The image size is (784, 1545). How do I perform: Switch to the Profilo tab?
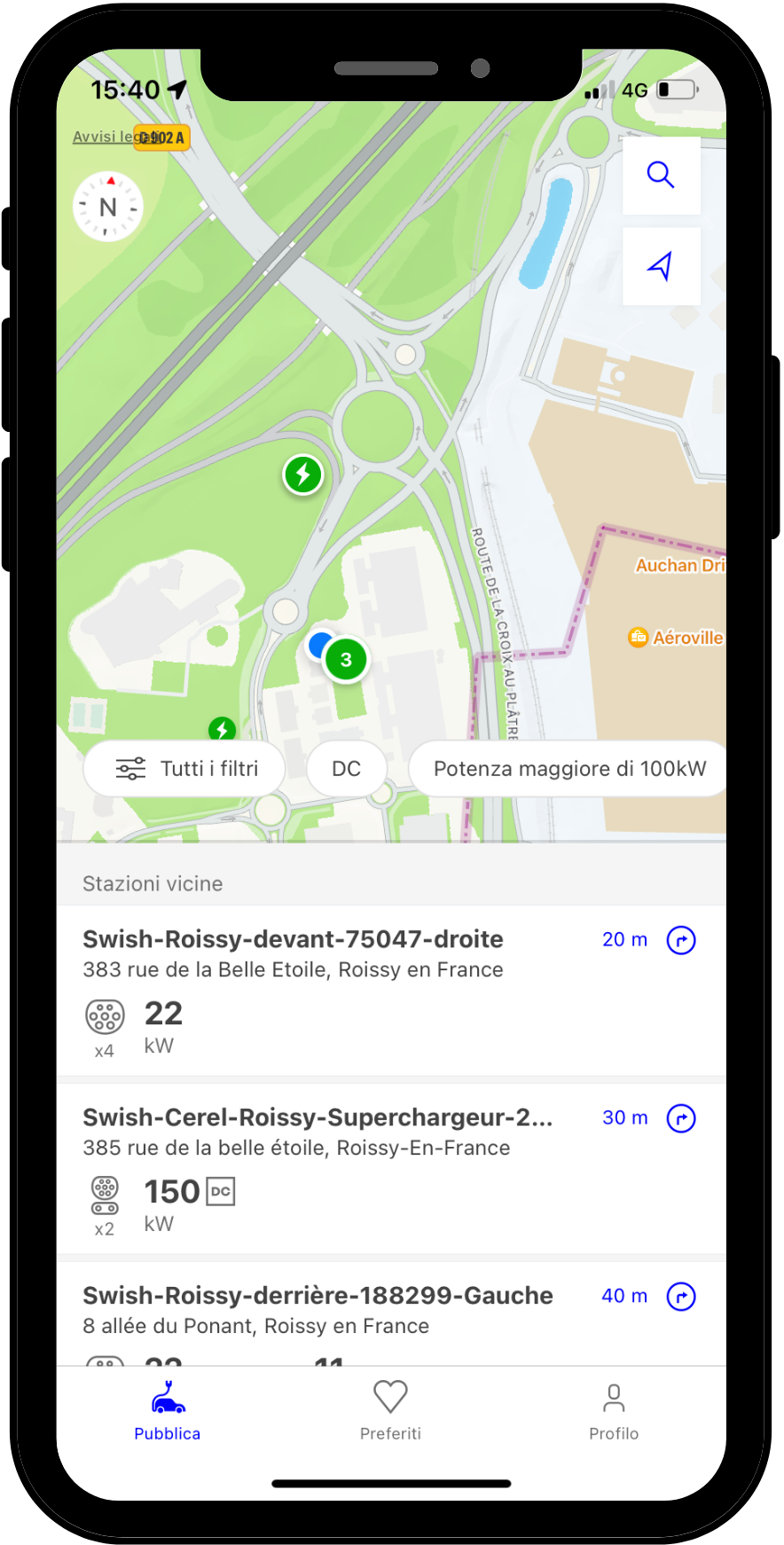pos(614,1410)
